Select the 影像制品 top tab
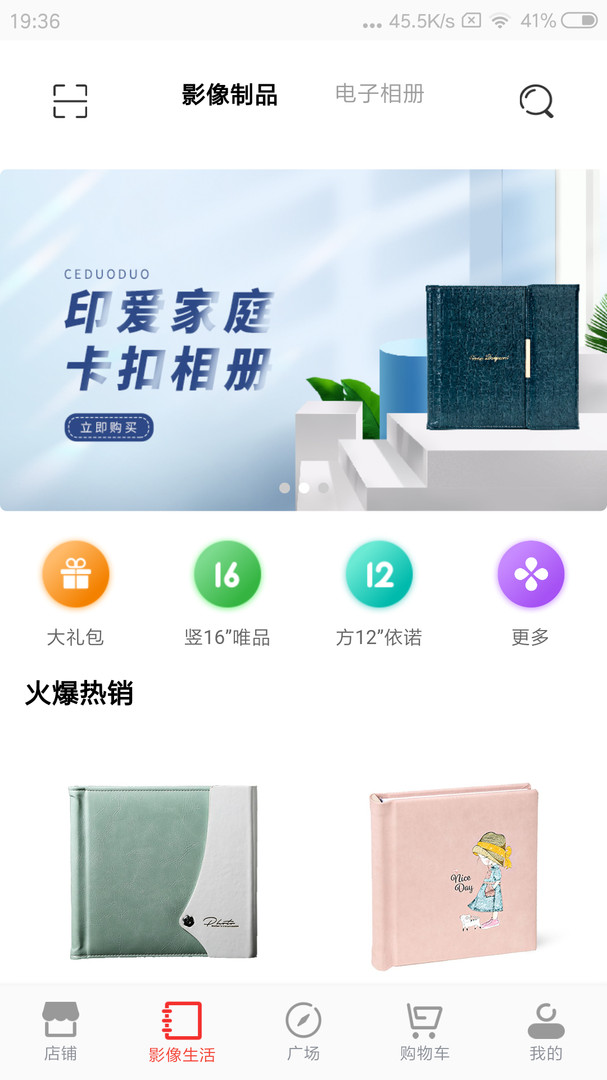Image resolution: width=607 pixels, height=1080 pixels. click(229, 95)
